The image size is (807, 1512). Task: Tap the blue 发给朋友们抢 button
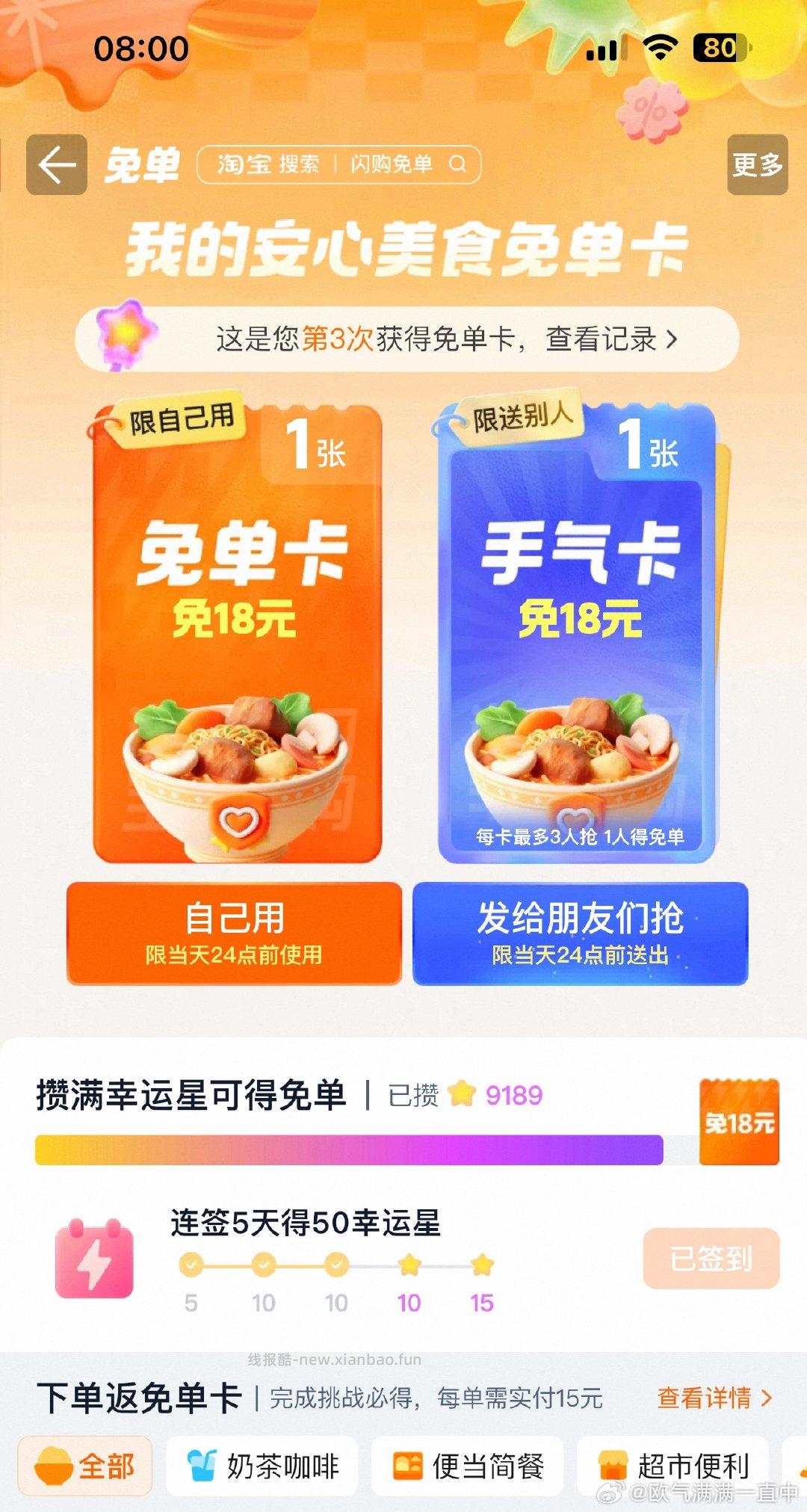point(580,933)
